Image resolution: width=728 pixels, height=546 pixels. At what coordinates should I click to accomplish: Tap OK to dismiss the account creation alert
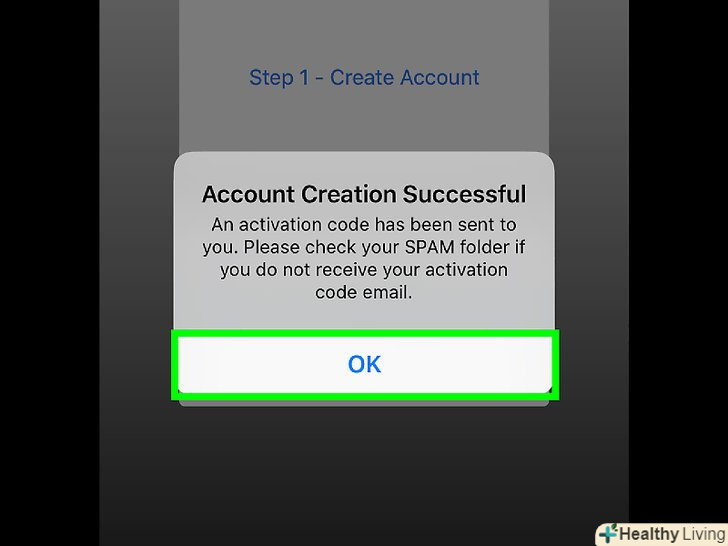point(364,364)
